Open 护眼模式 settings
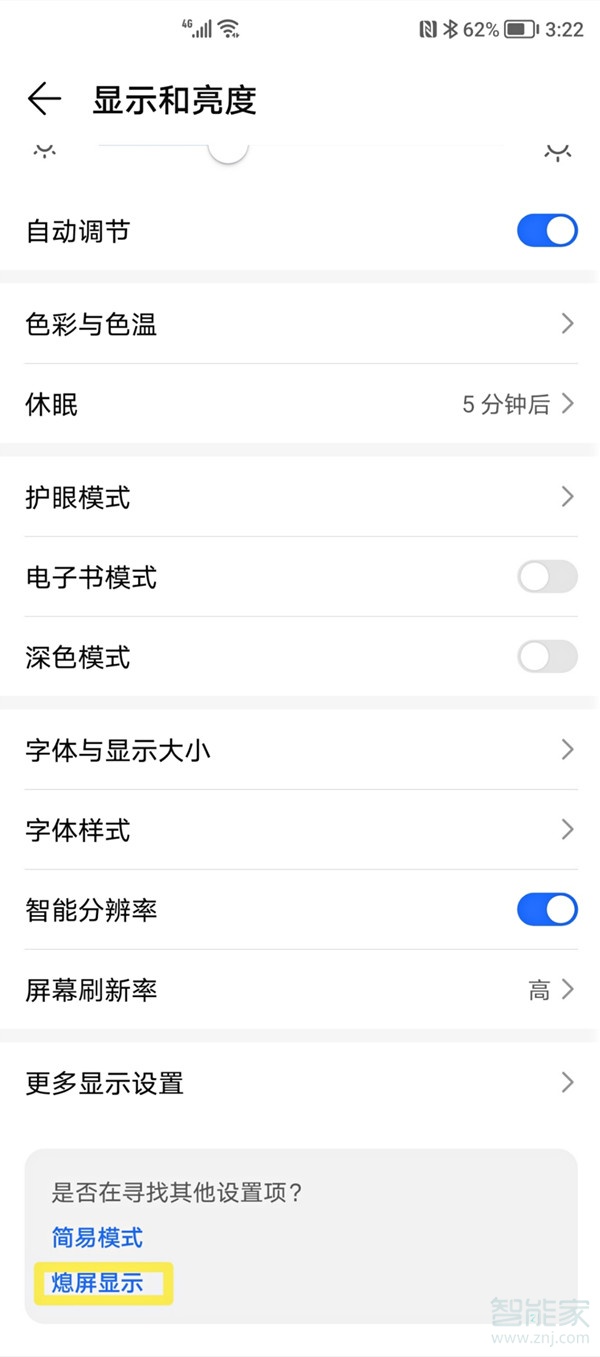The height and width of the screenshot is (1357, 600). (300, 497)
